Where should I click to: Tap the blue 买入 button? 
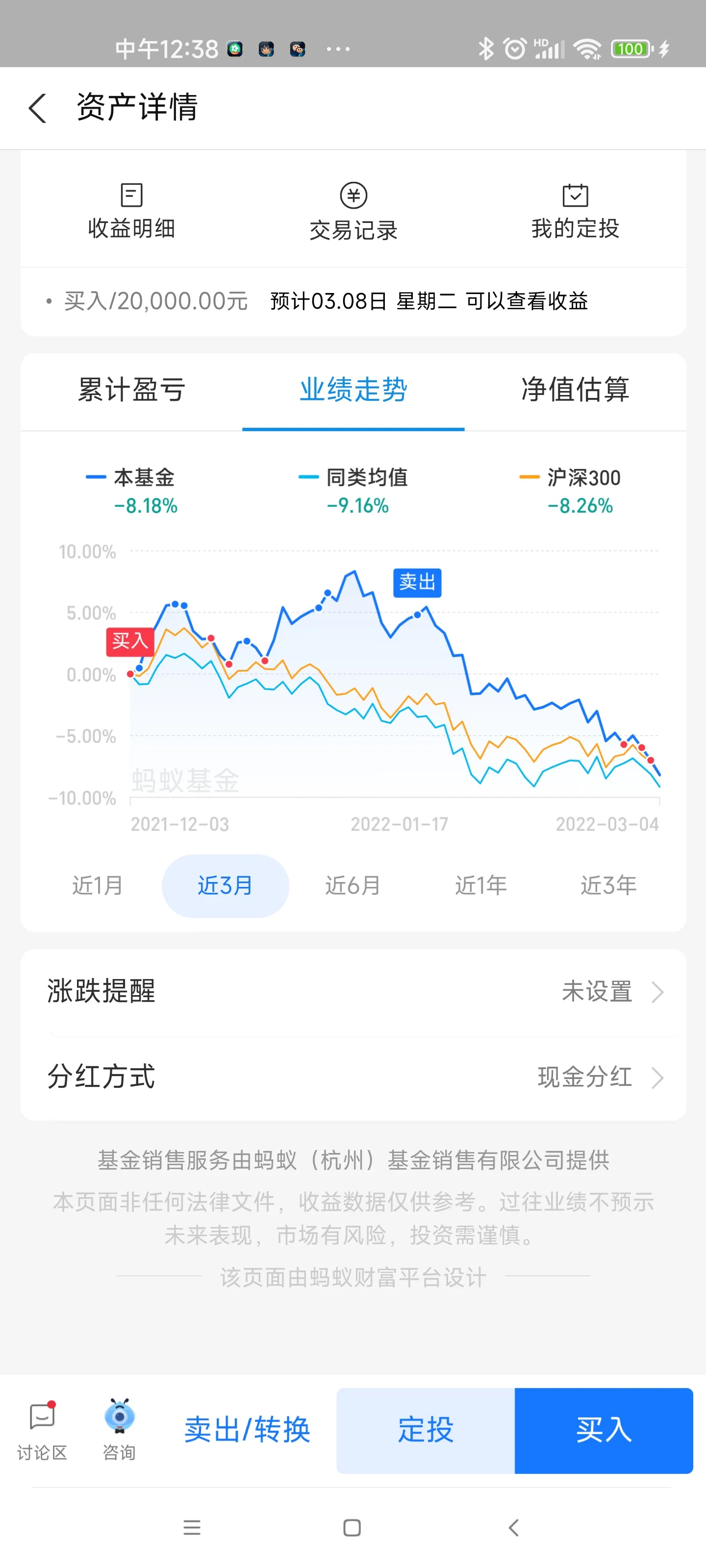pos(604,1430)
